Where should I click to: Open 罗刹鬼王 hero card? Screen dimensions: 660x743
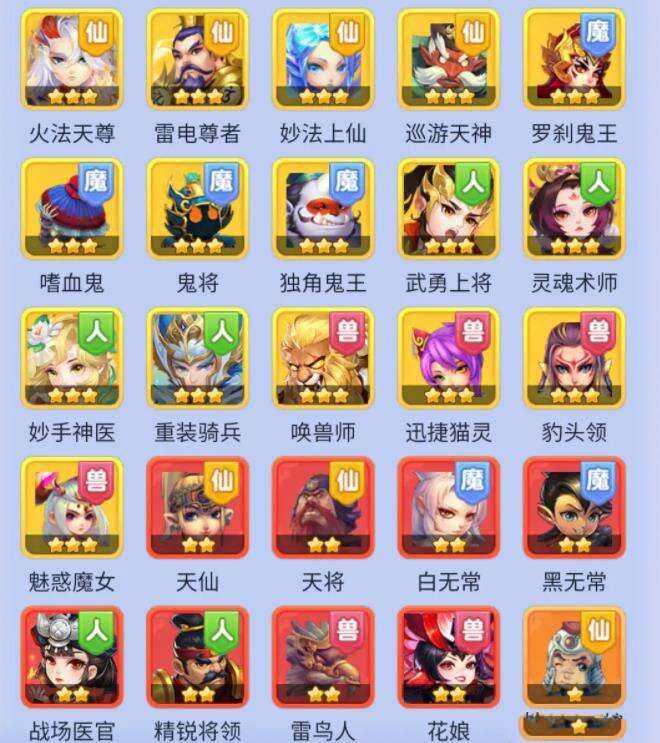[574, 59]
